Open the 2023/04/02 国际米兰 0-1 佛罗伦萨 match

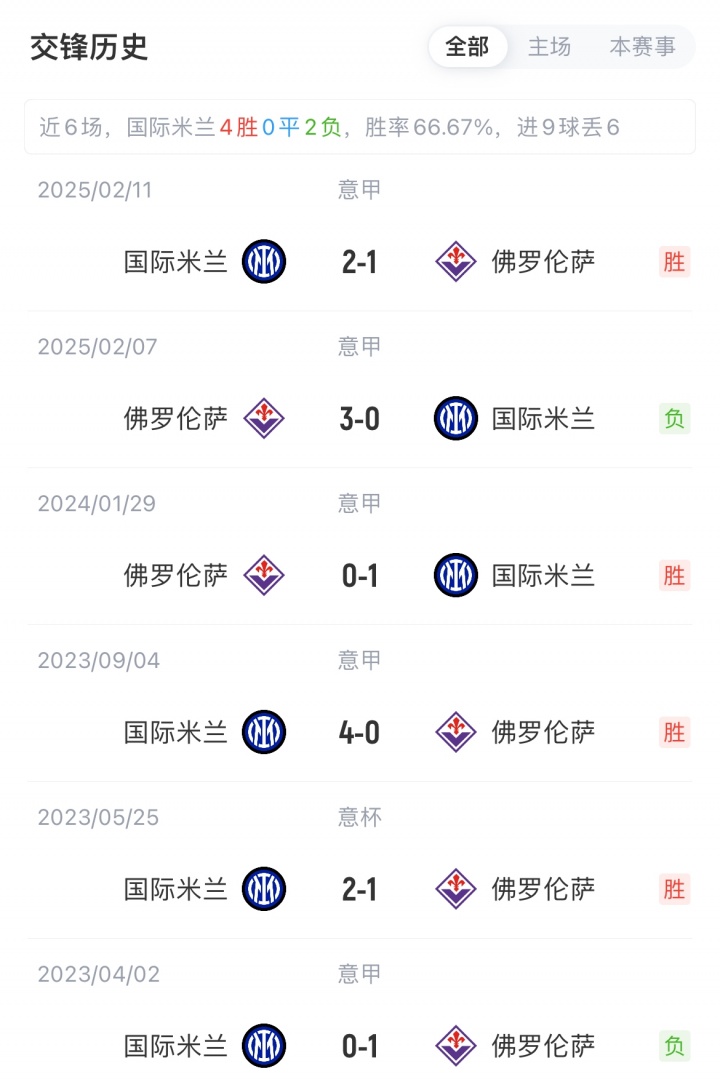point(359,1046)
